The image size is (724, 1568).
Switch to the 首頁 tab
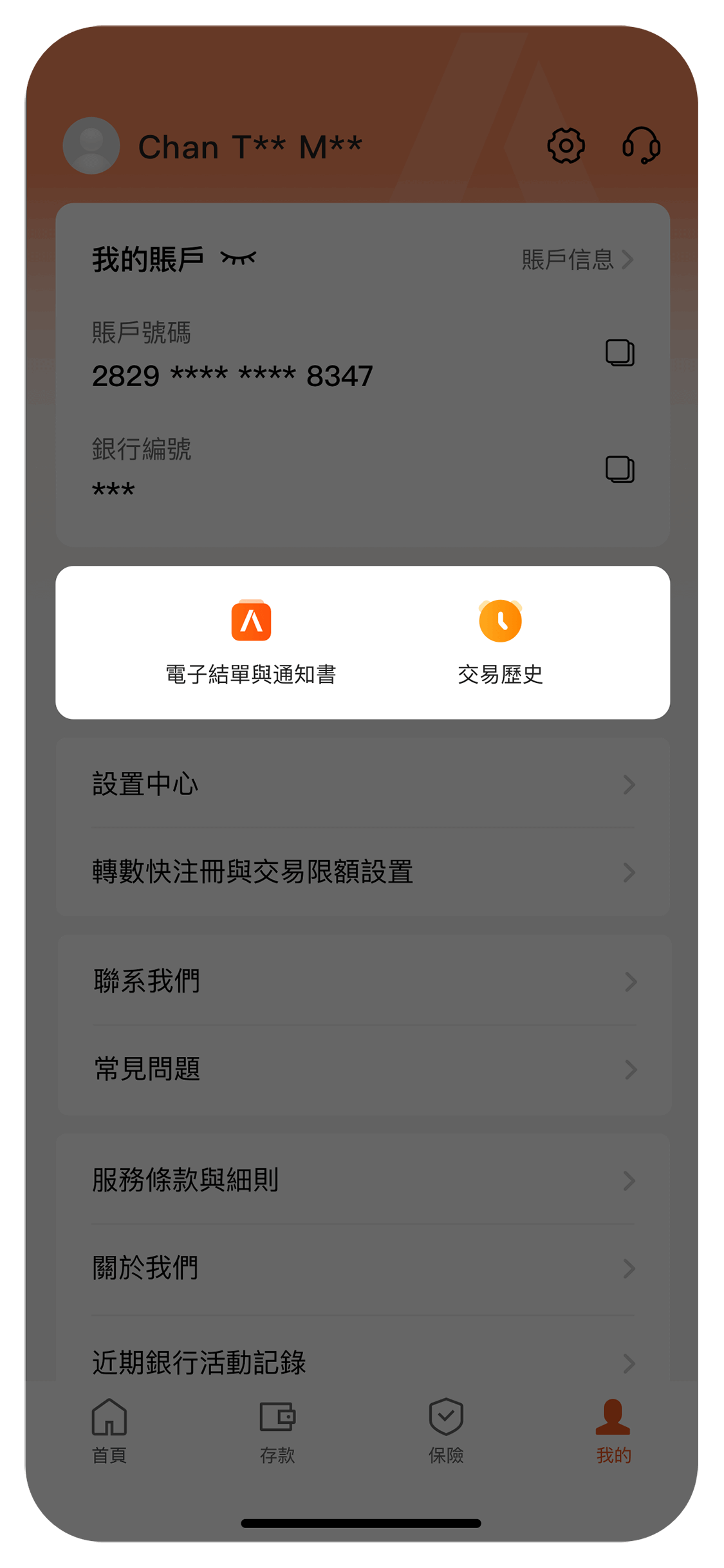point(109,1432)
